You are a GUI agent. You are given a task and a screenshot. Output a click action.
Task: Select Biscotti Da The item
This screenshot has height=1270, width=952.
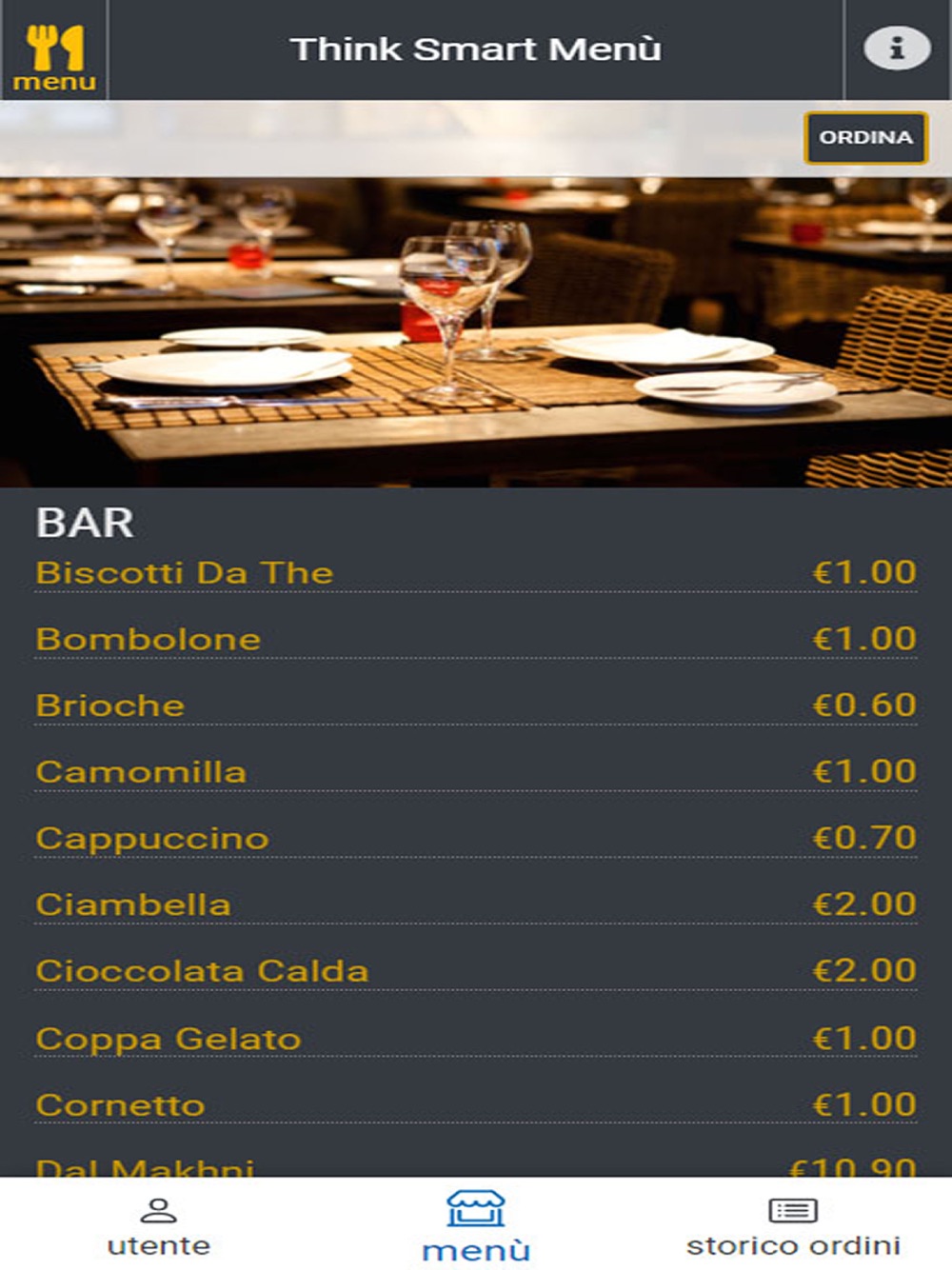pos(185,573)
